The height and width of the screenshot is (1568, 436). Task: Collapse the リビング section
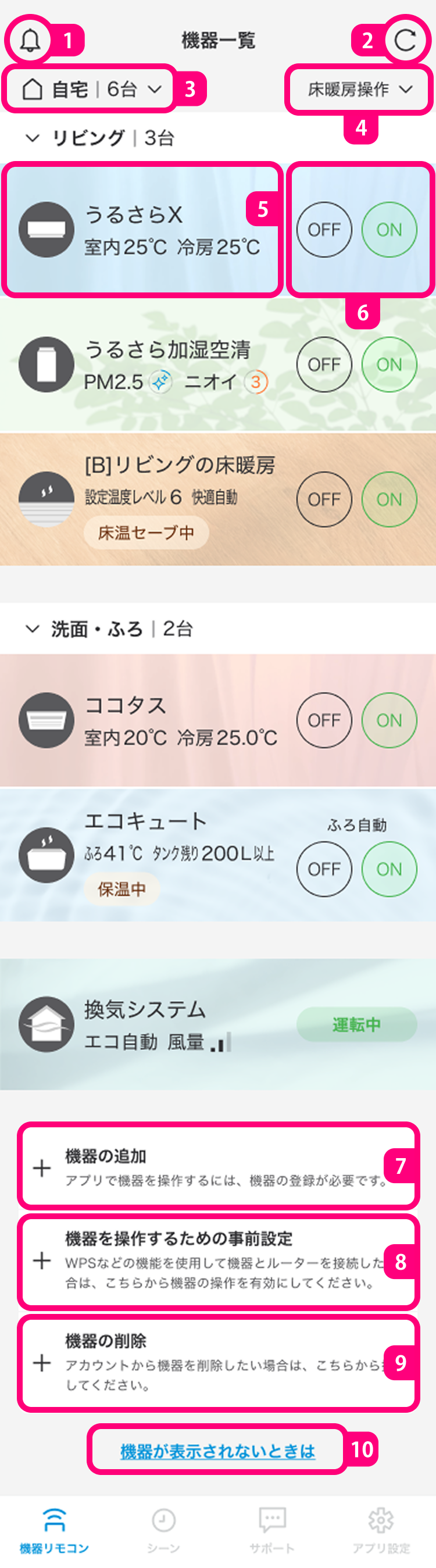pos(33,138)
